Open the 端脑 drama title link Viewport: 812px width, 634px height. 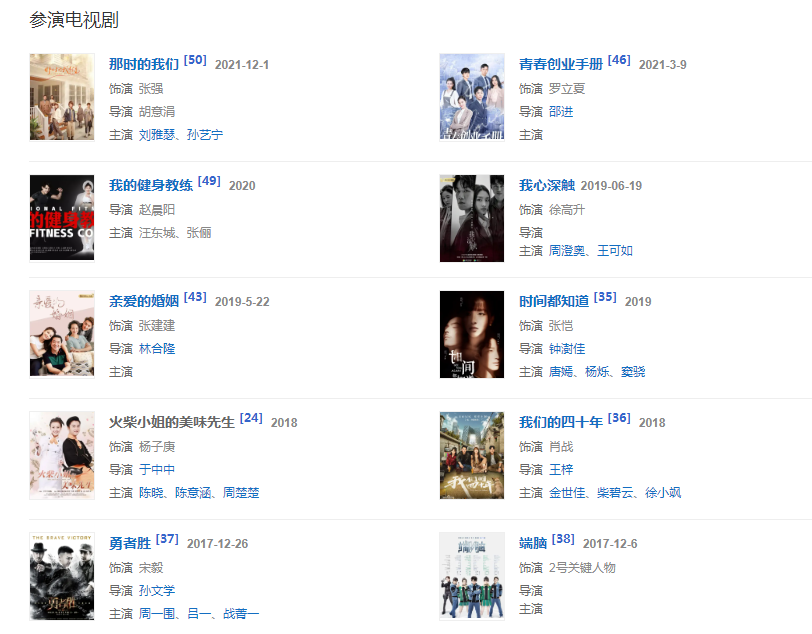(532, 544)
